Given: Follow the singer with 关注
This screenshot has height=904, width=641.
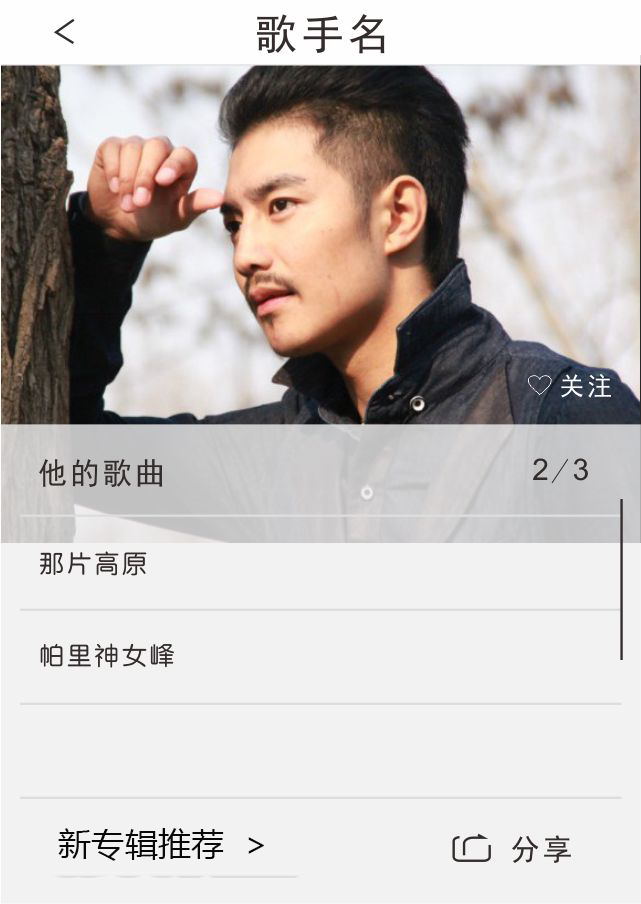Looking at the screenshot, I should click(570, 386).
